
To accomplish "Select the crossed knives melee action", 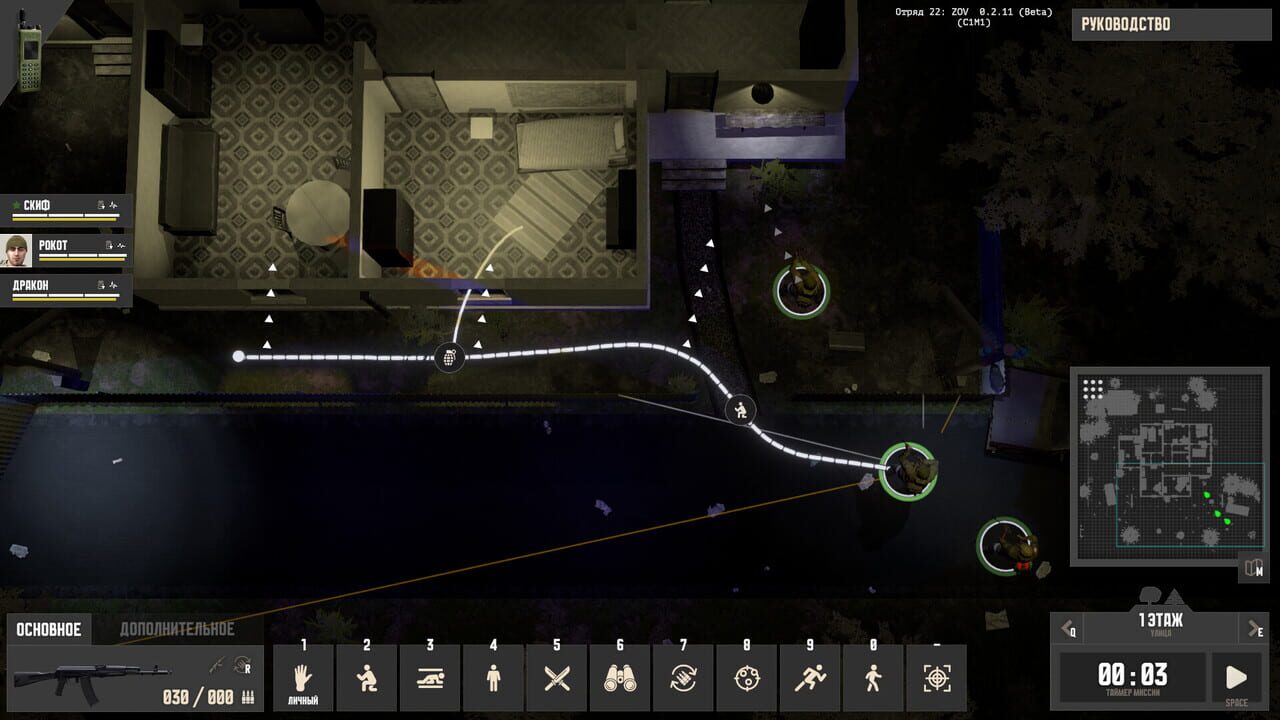I will 557,678.
